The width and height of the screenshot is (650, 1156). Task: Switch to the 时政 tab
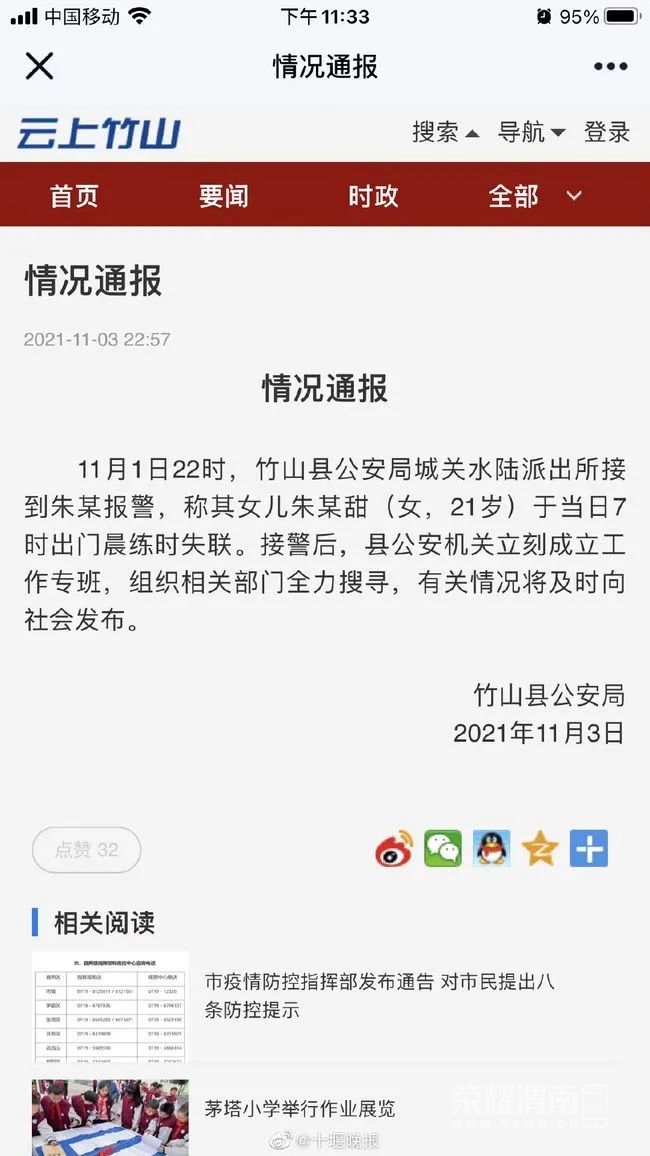[x=373, y=196]
